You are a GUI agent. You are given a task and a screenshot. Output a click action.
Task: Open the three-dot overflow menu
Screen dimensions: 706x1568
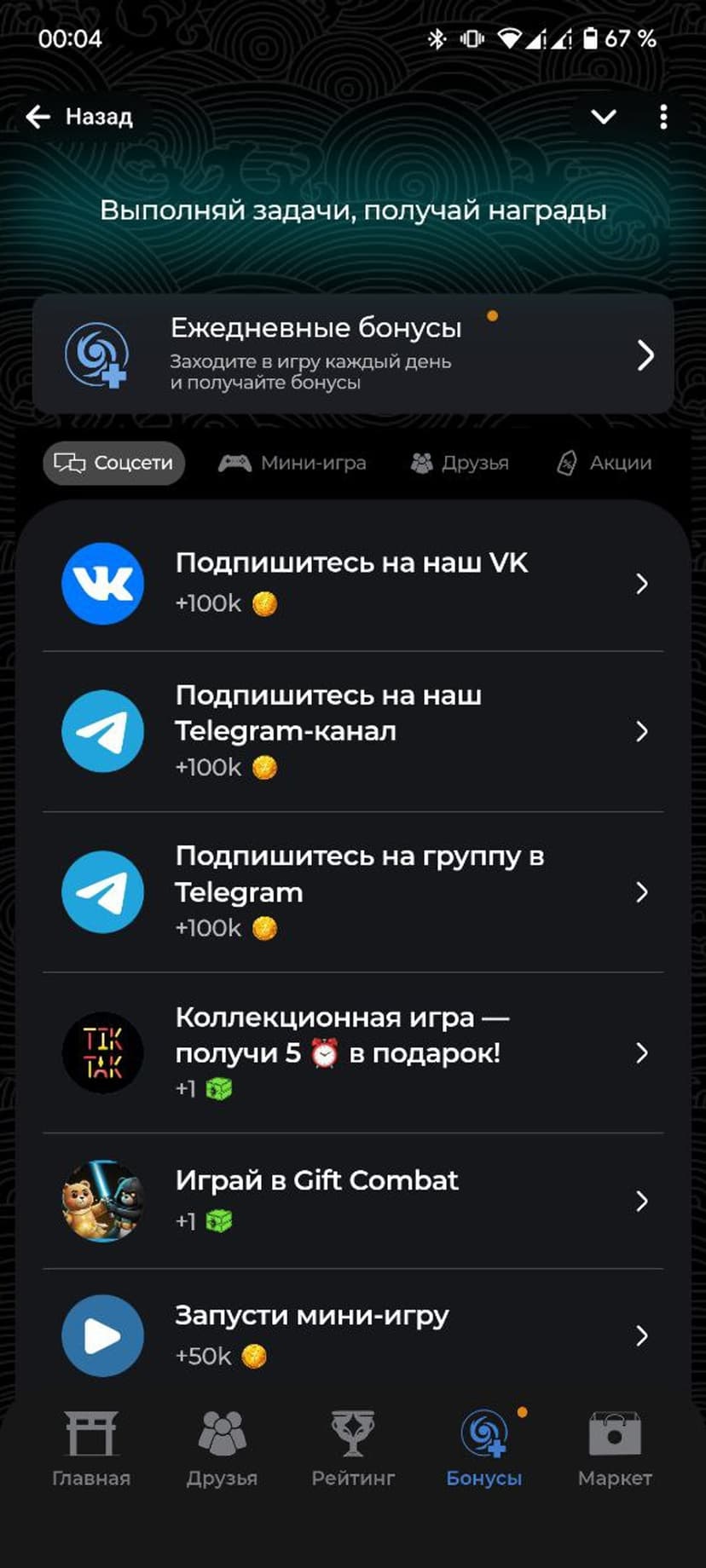[663, 117]
